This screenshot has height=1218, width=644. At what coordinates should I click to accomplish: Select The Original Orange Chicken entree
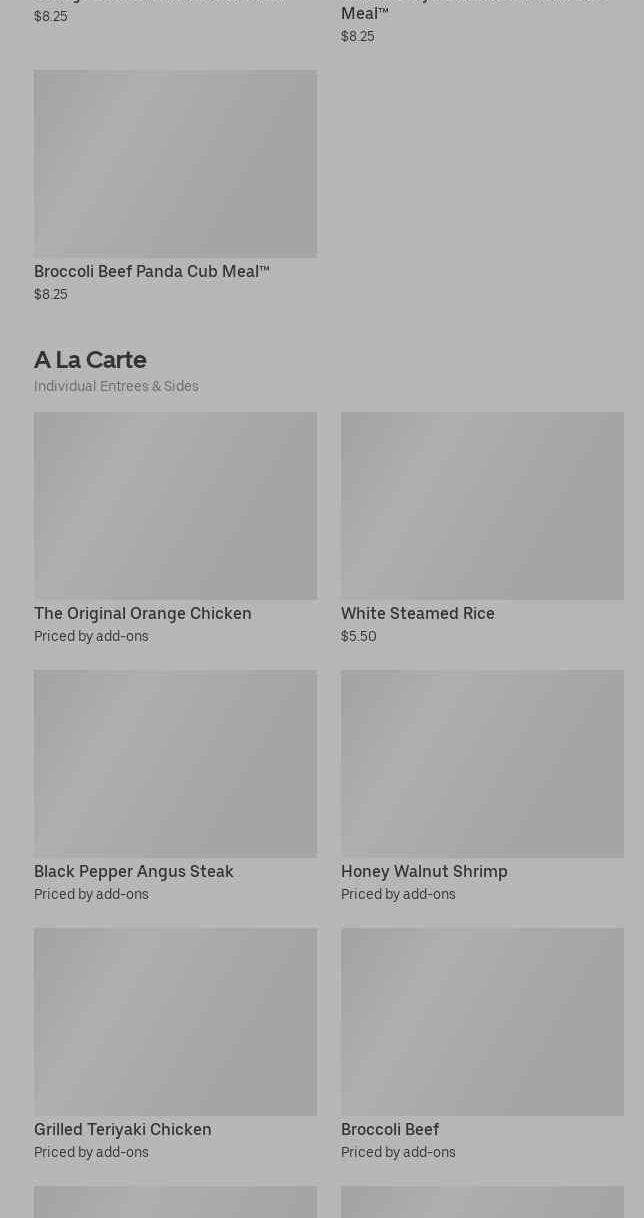click(x=175, y=529)
